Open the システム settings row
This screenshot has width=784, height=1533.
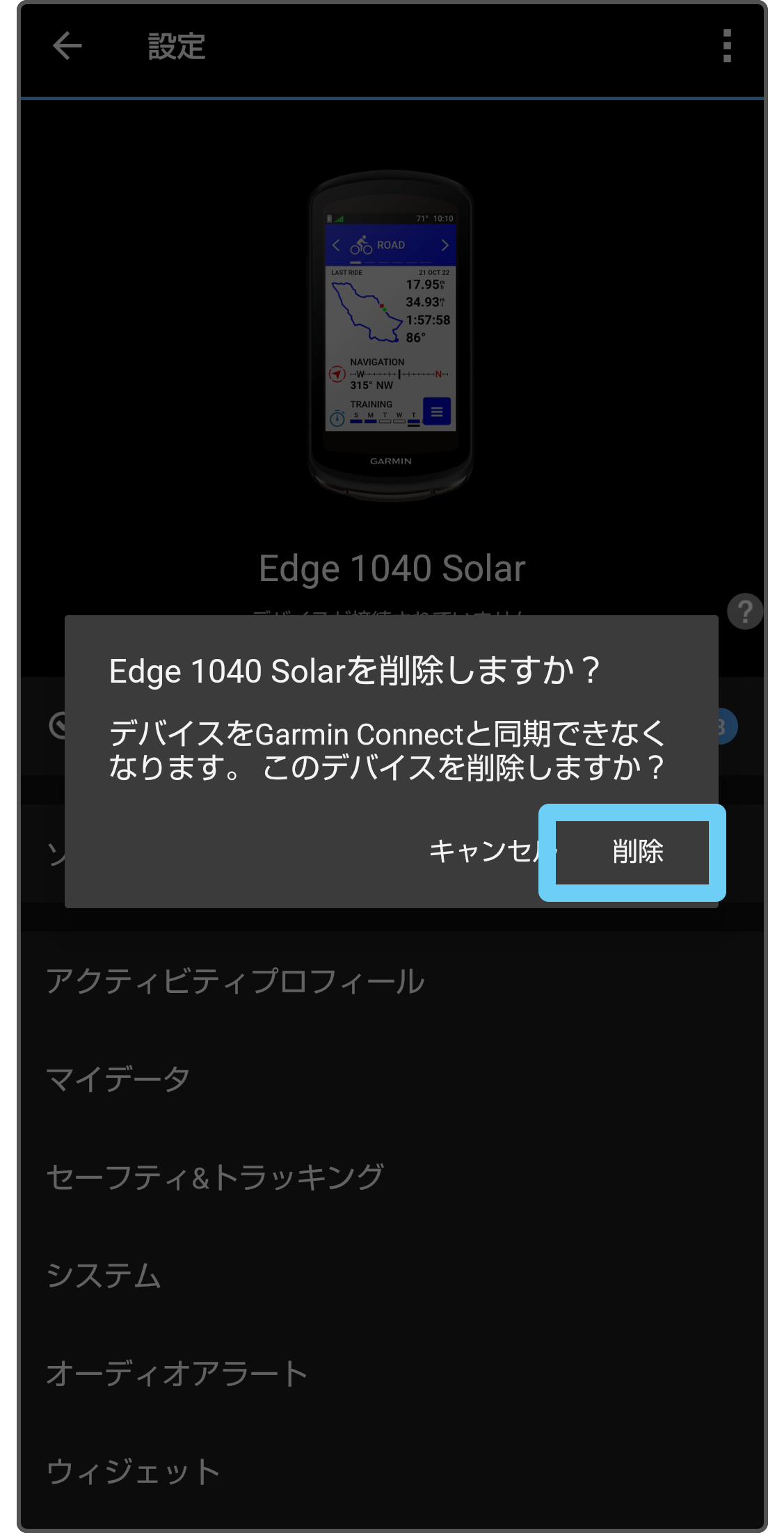click(x=392, y=1276)
